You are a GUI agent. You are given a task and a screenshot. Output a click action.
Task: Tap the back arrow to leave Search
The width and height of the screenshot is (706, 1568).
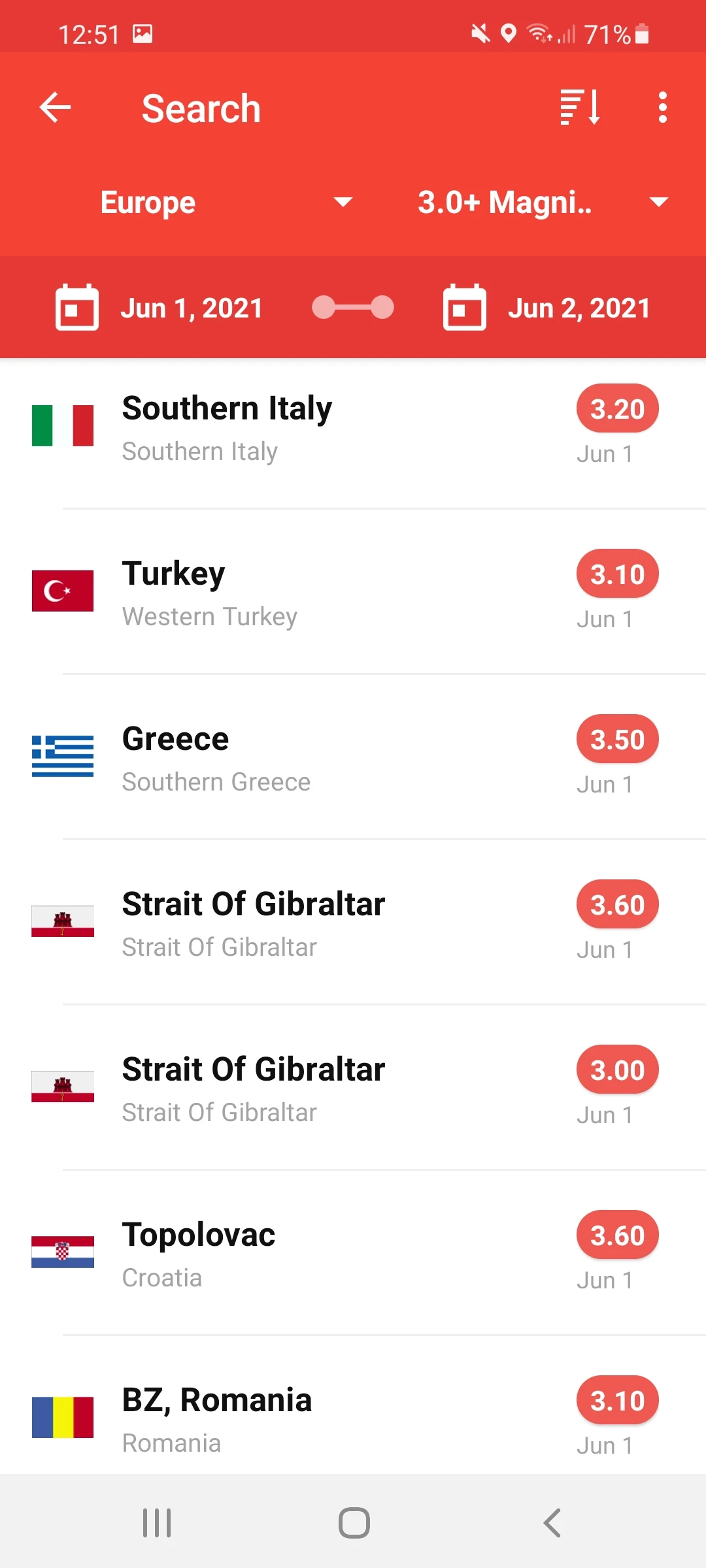click(x=55, y=108)
